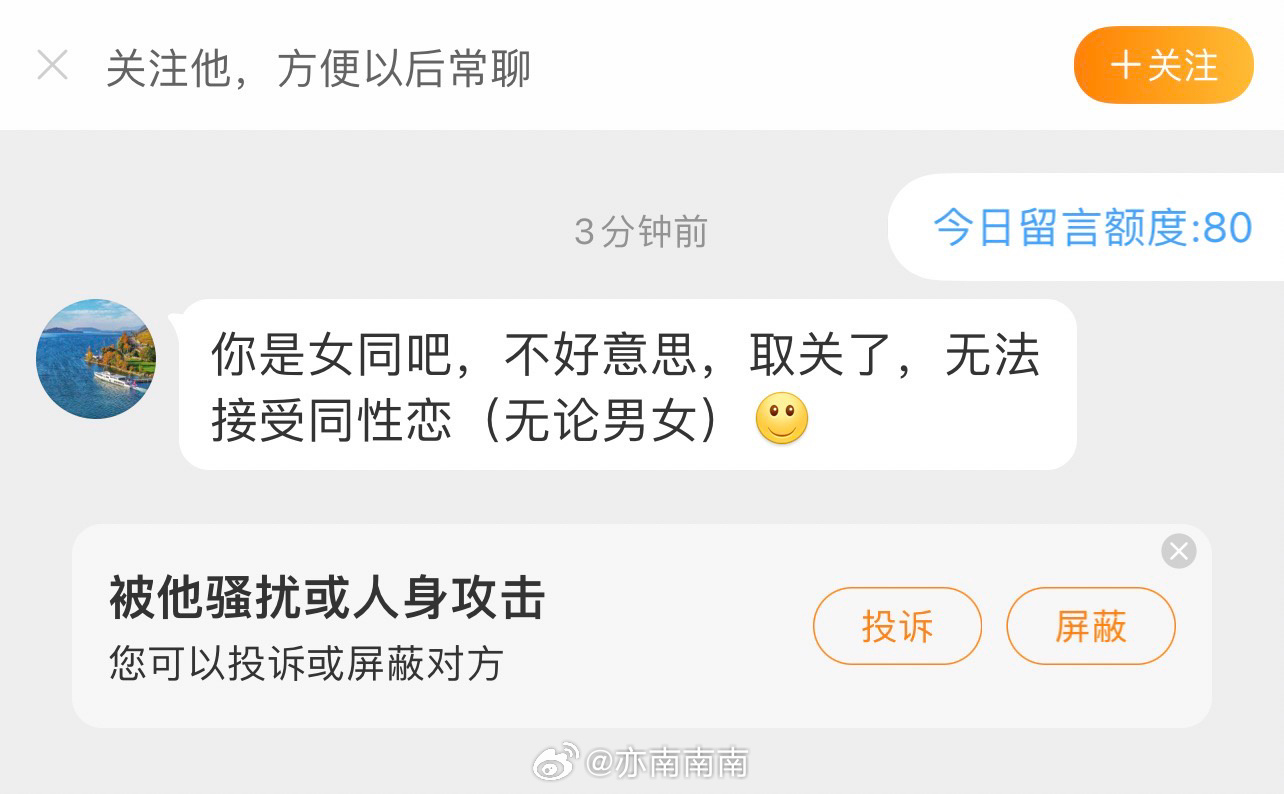Open the sender's profile avatar
The height and width of the screenshot is (794, 1284).
click(x=96, y=358)
